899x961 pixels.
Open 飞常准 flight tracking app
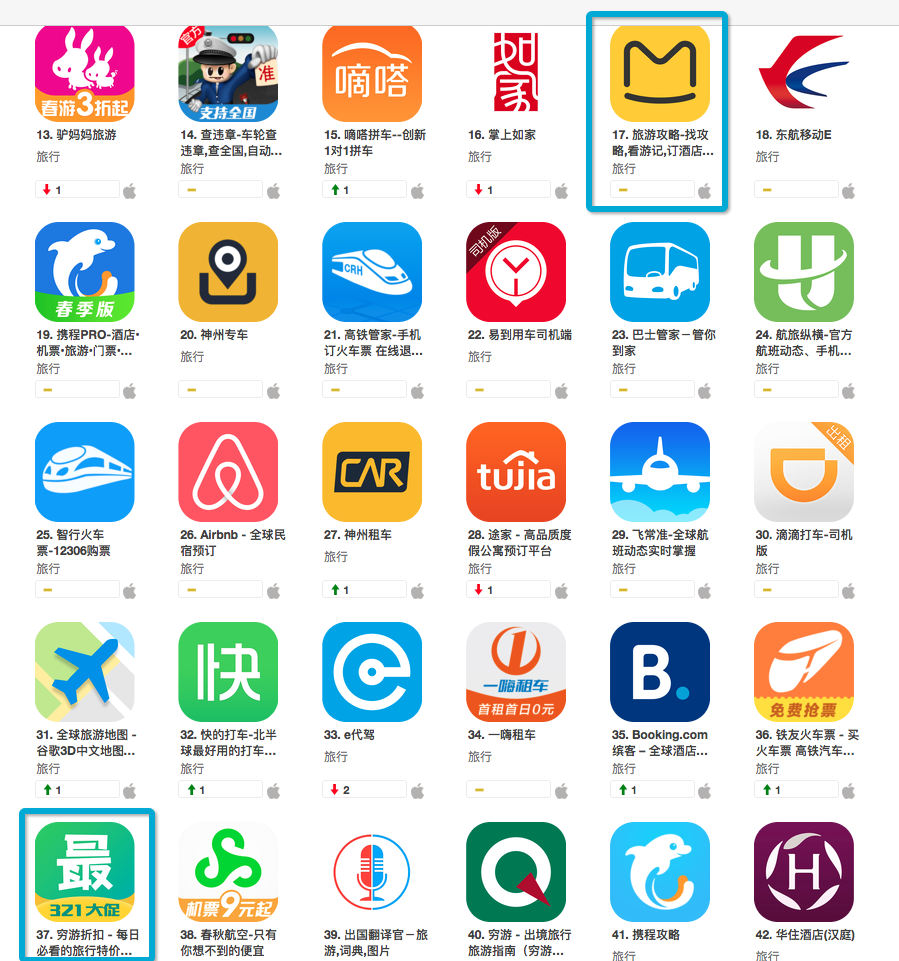(x=660, y=472)
